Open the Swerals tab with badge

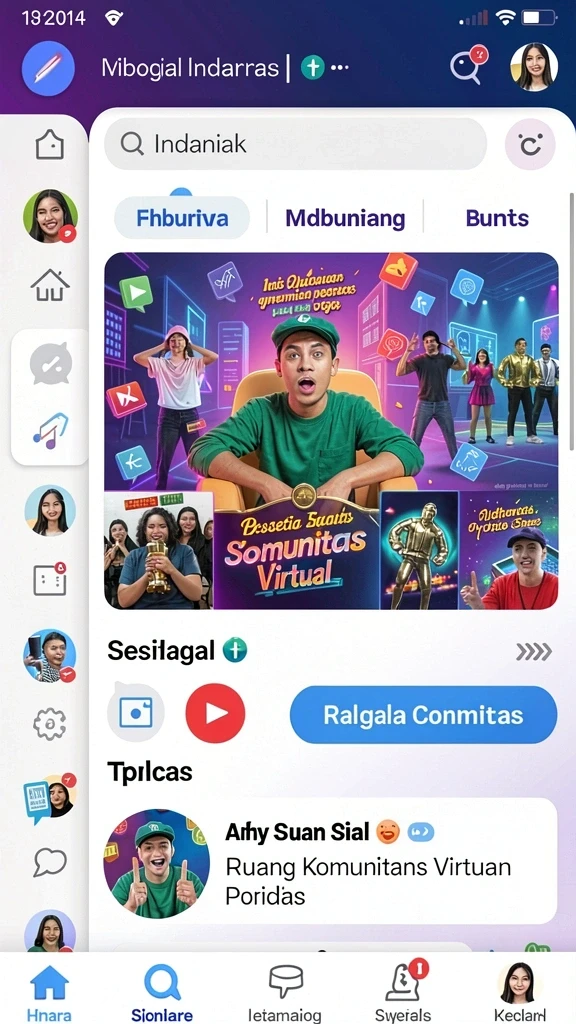point(403,990)
